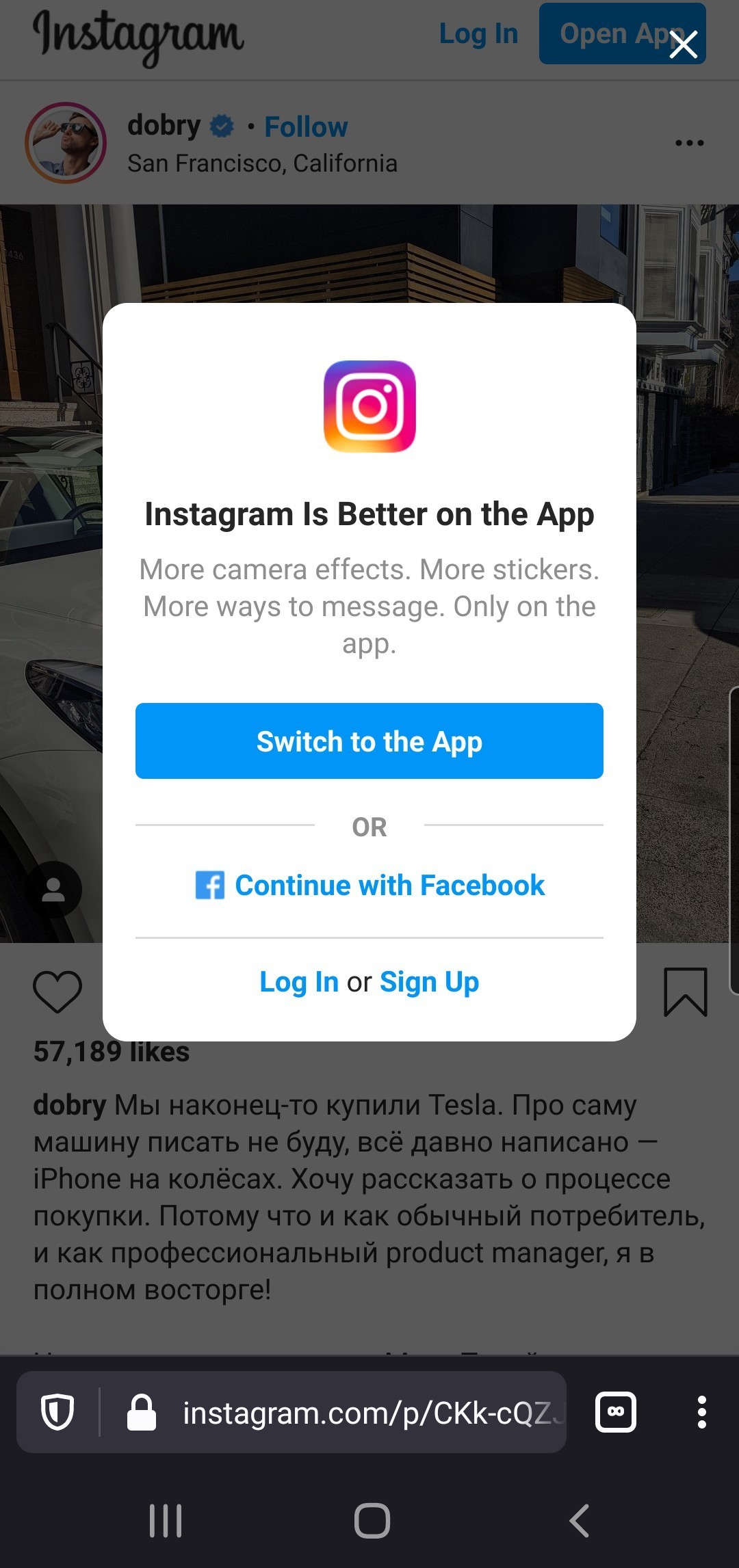Select Sign Up in the dialog
This screenshot has height=1568, width=739.
click(429, 982)
